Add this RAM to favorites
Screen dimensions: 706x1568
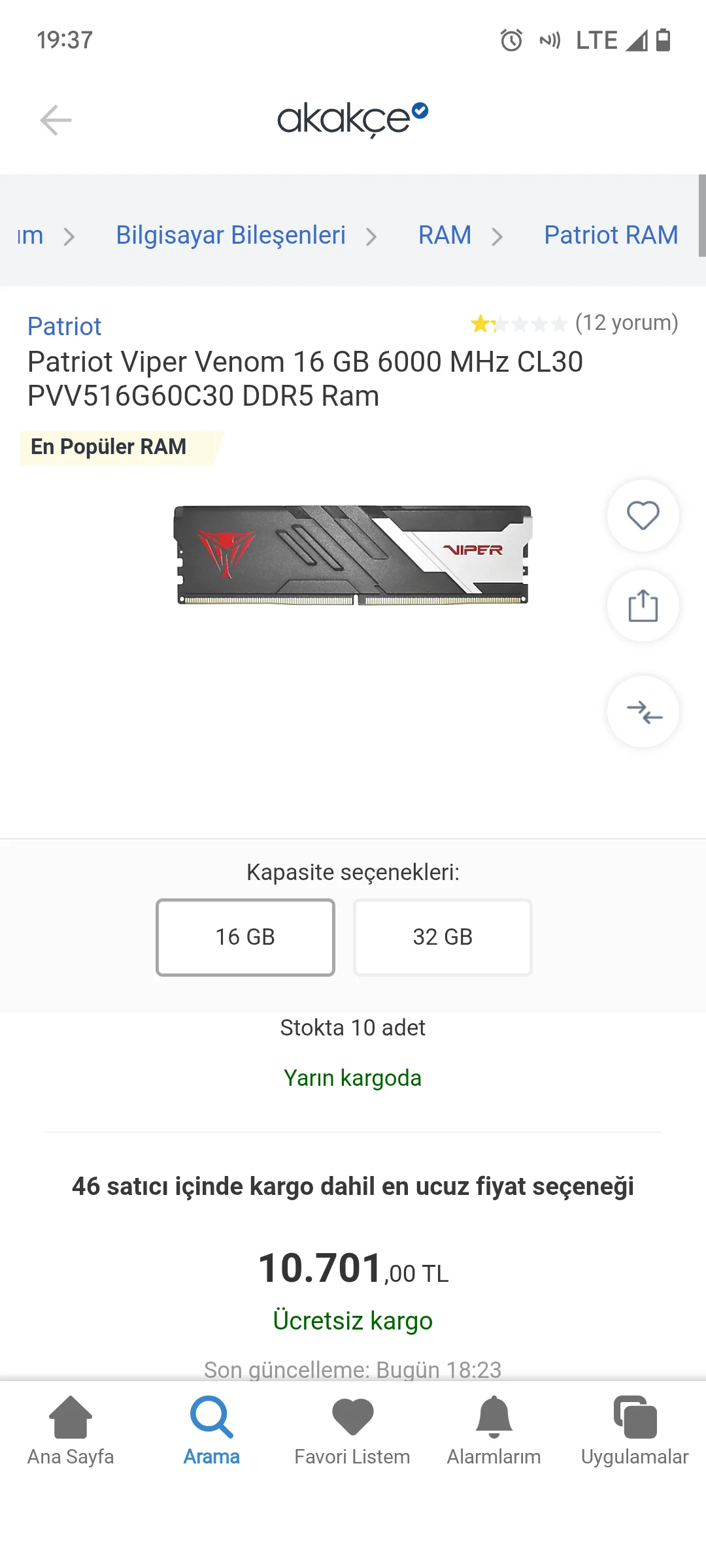643,515
